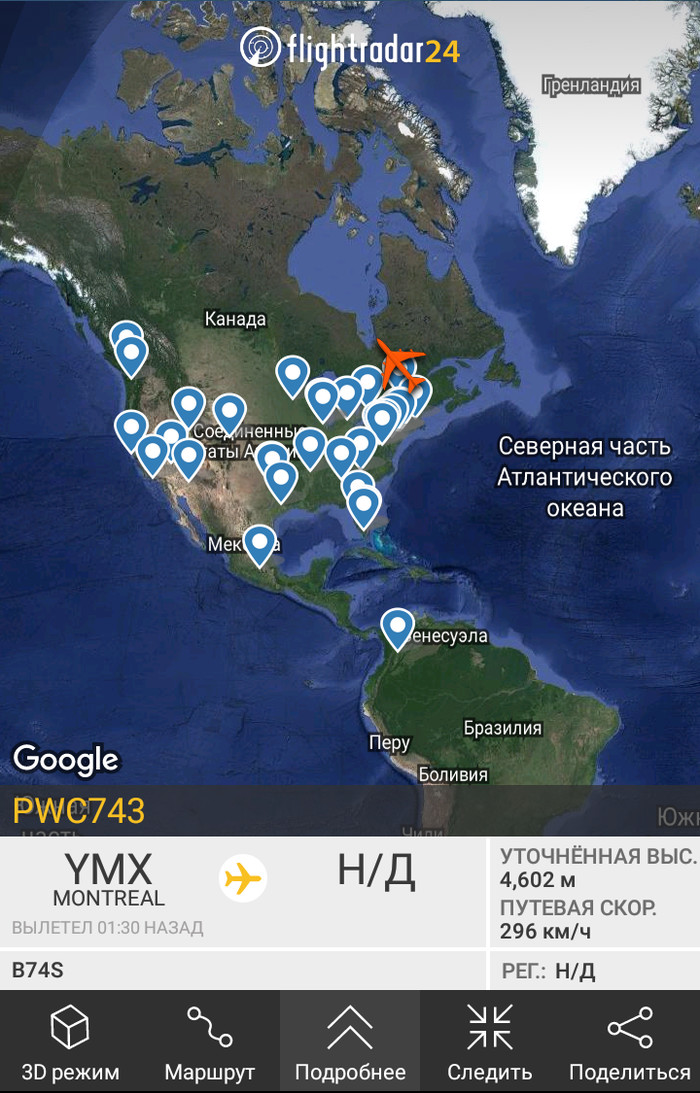Expand Подробнее flight details
The width and height of the screenshot is (700, 1093).
350,1042
